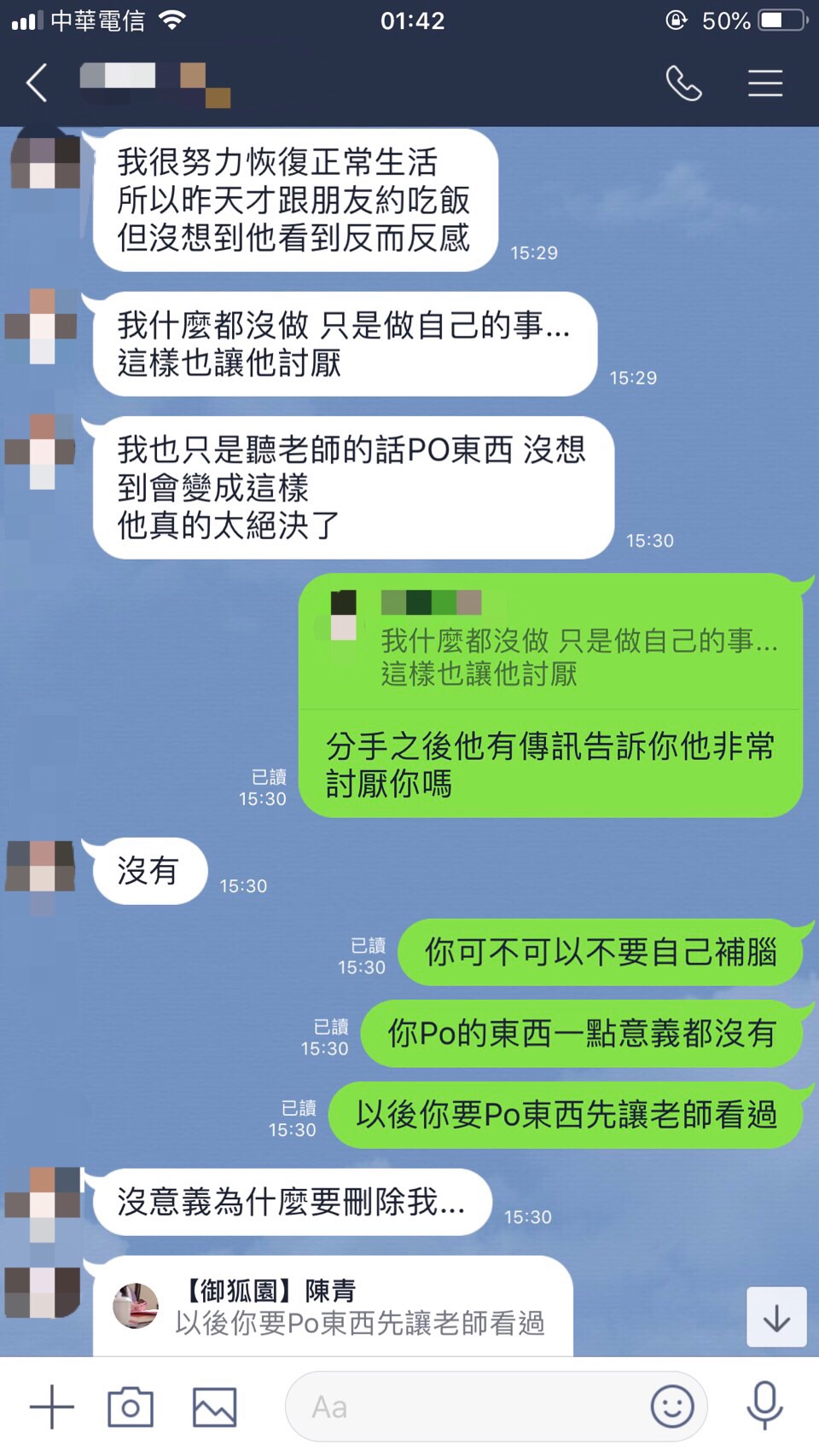Open the plus attachment menu
The height and width of the screenshot is (1456, 819).
(52, 1407)
